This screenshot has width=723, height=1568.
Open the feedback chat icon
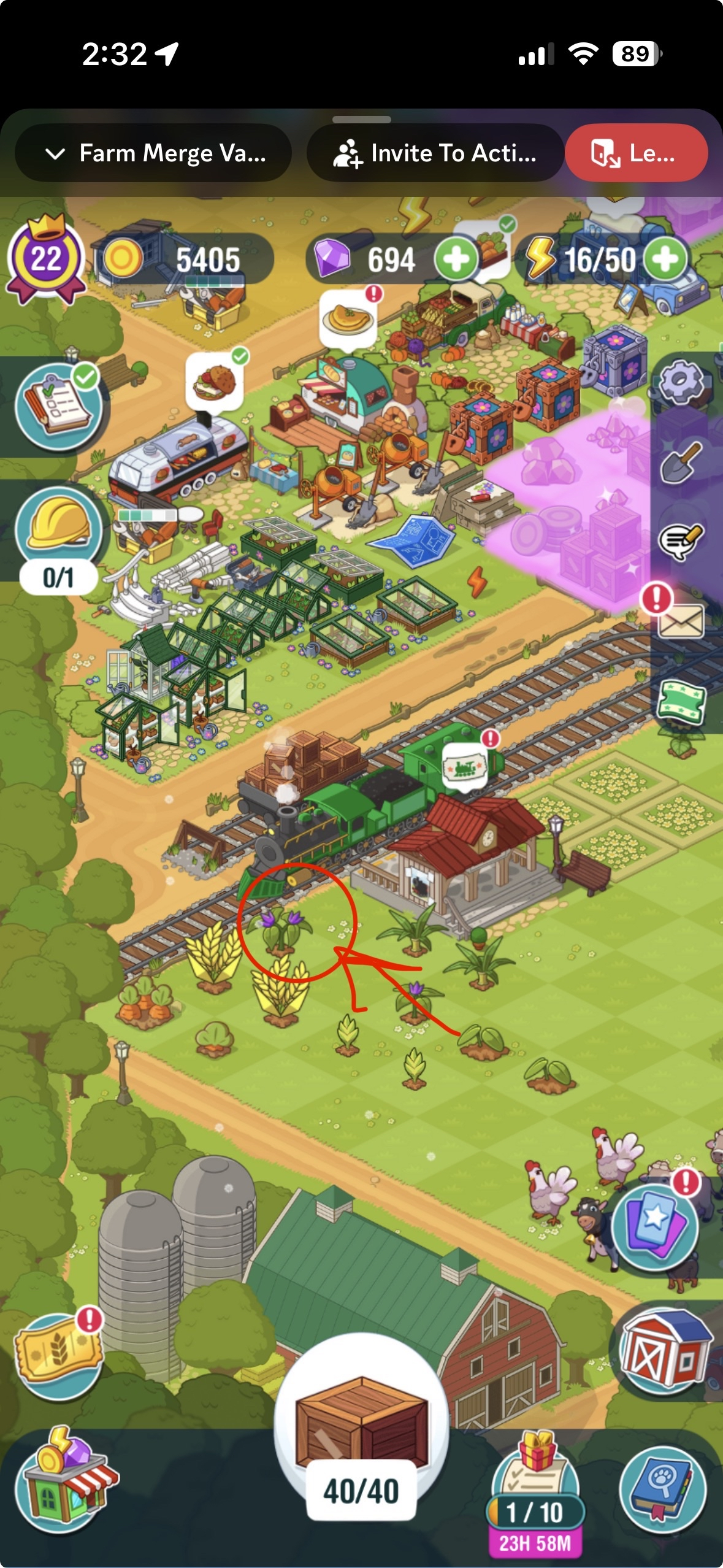point(681,541)
